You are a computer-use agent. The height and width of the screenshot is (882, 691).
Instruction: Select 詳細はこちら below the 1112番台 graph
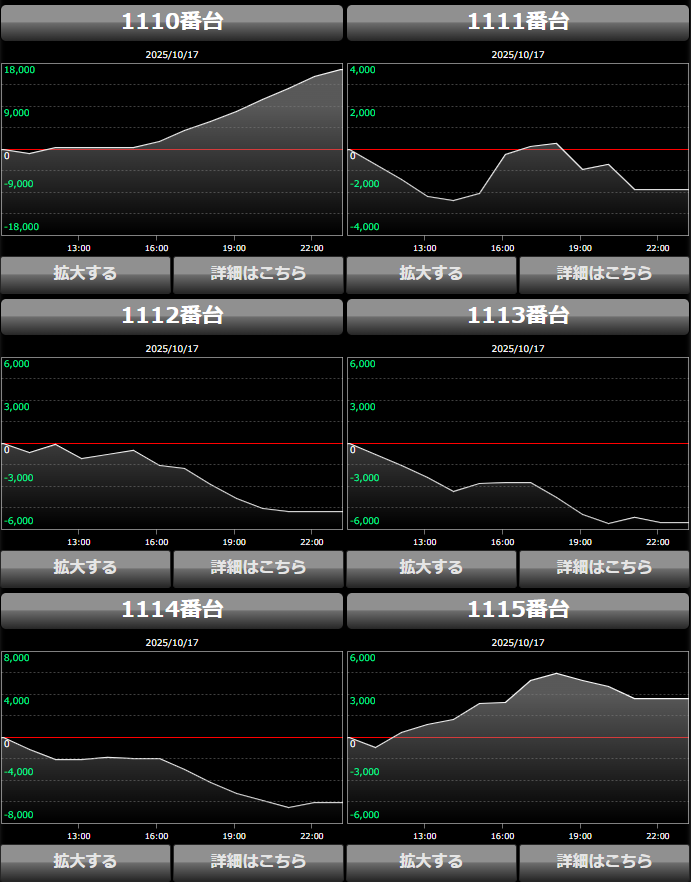258,567
